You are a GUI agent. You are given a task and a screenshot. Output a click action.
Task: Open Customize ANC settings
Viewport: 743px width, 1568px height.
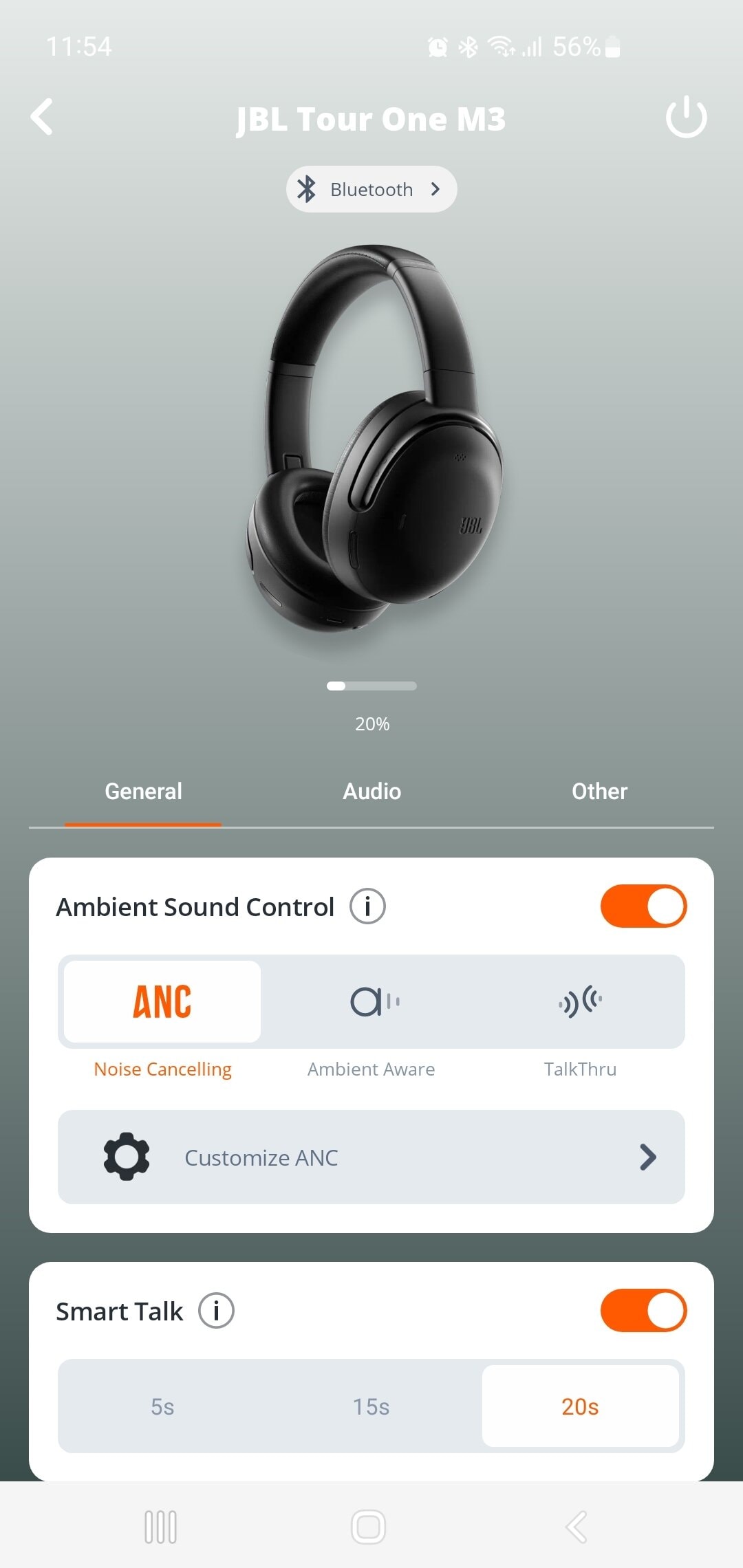point(371,1157)
